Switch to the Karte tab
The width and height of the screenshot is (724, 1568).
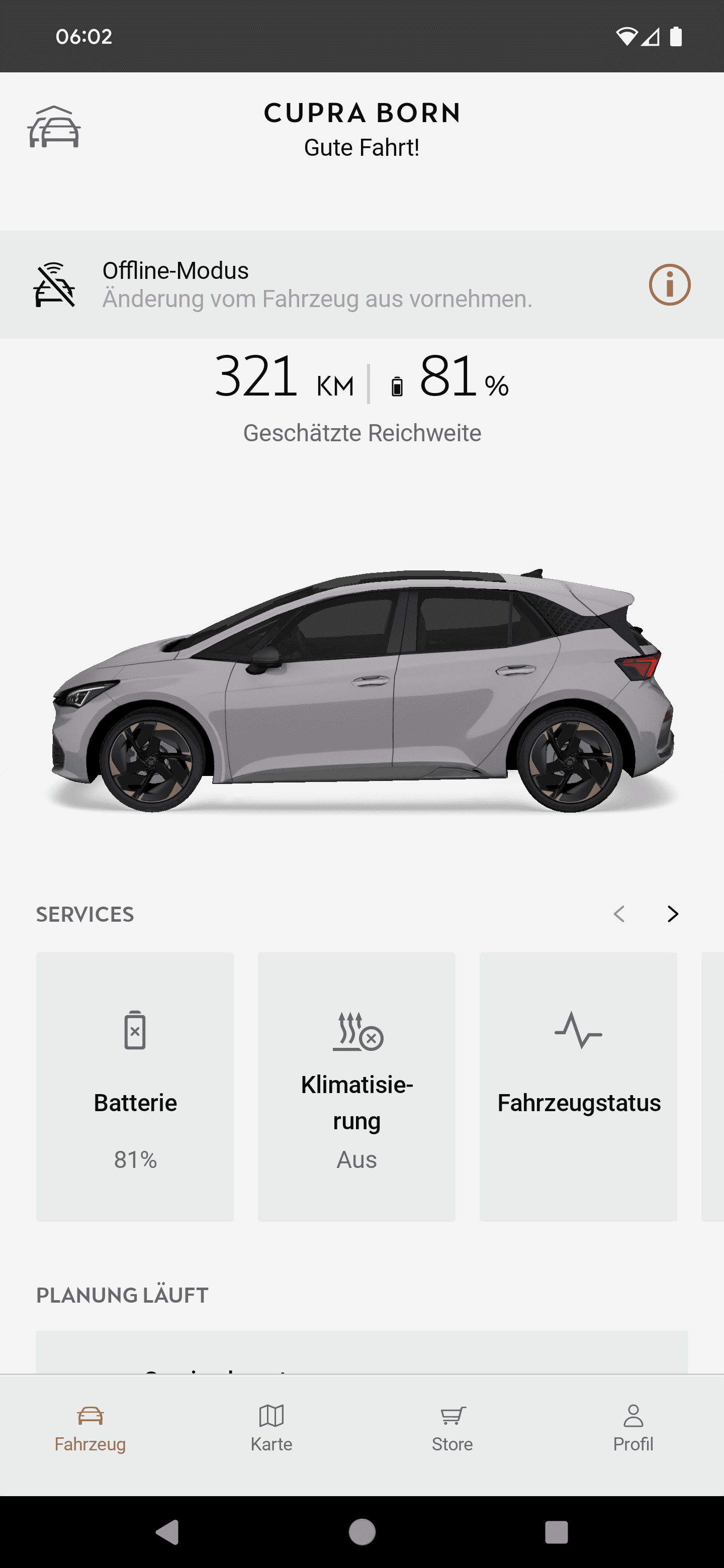click(x=271, y=1427)
